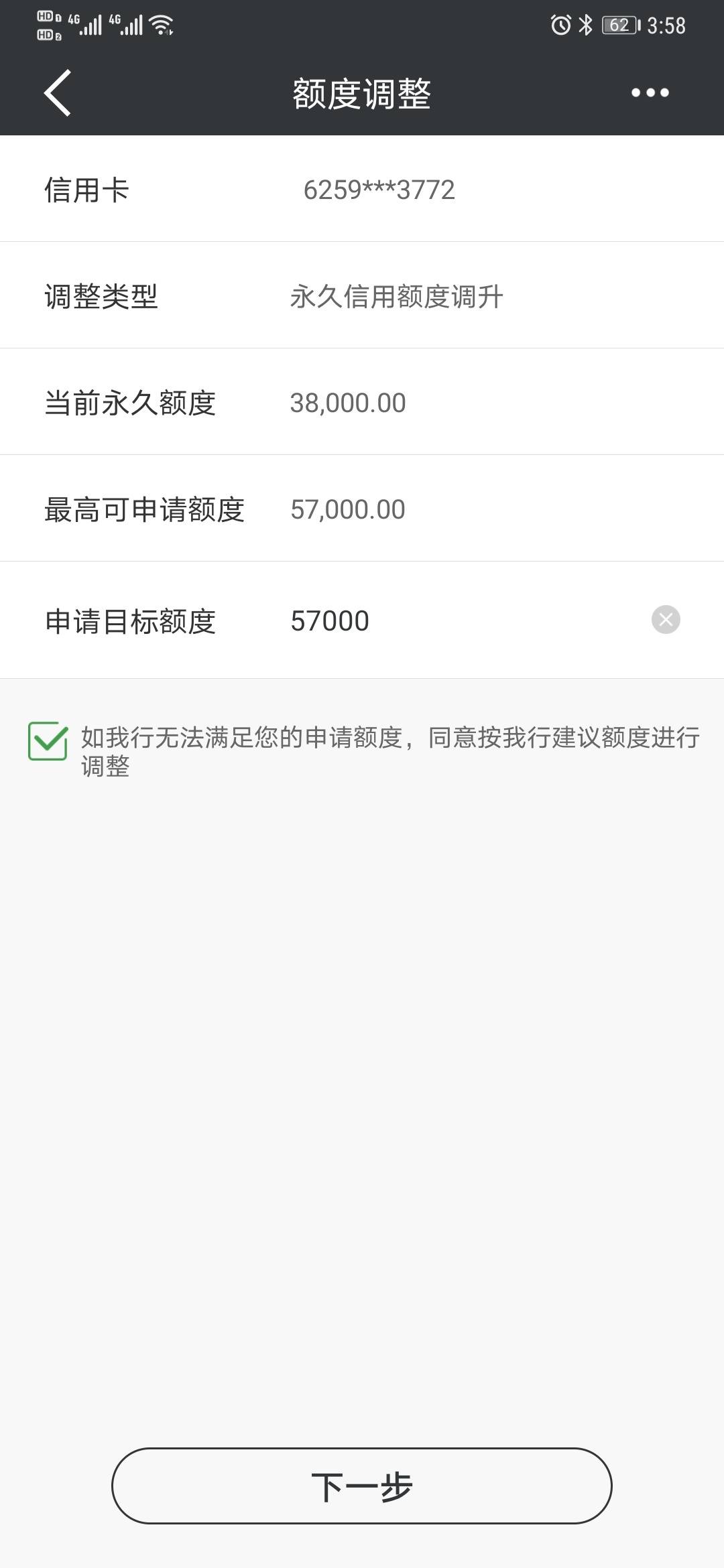This screenshot has width=724, height=1568.
Task: Open the more options menu icon
Action: pos(648,93)
